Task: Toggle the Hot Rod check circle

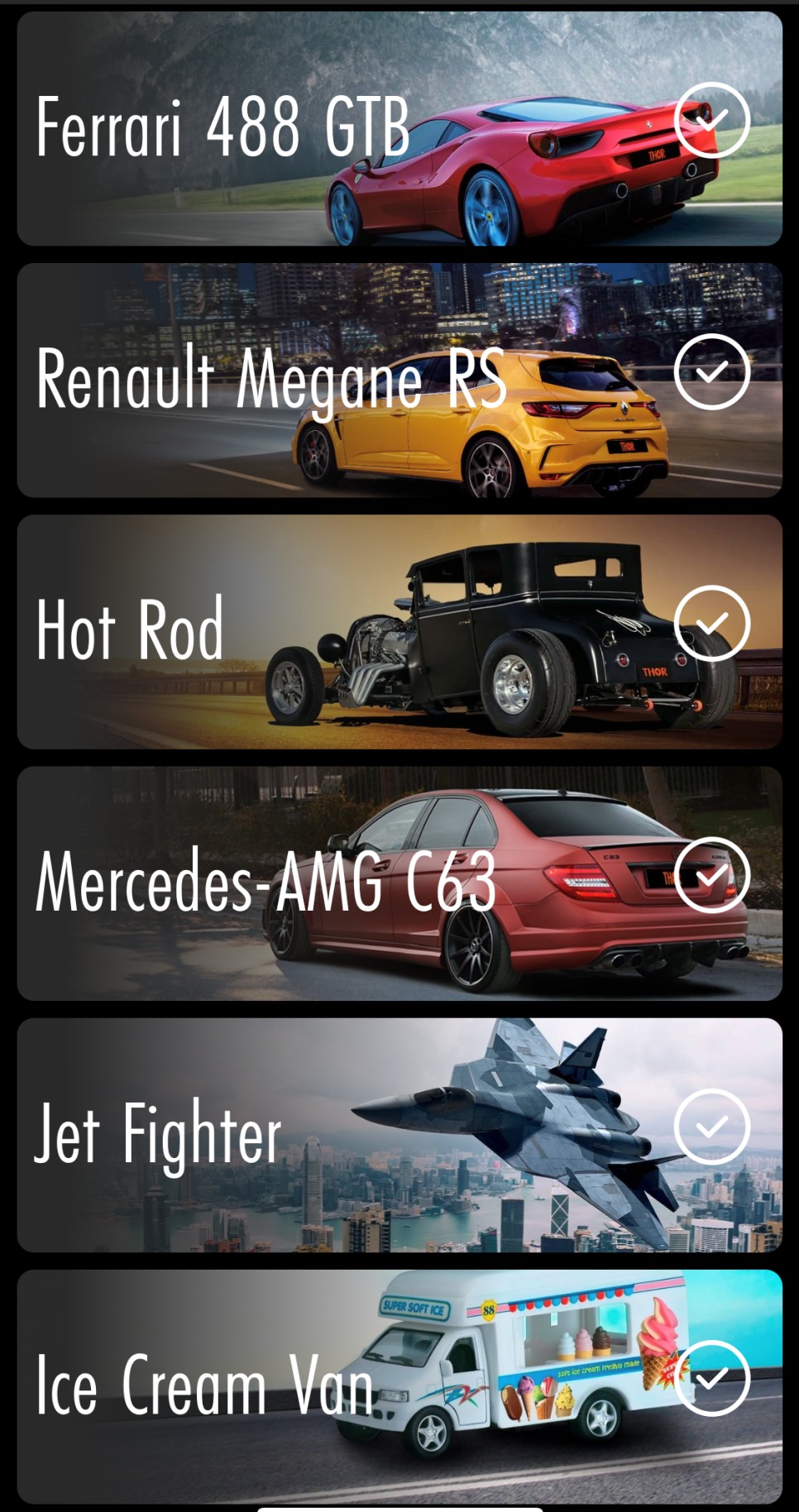Action: tap(711, 624)
